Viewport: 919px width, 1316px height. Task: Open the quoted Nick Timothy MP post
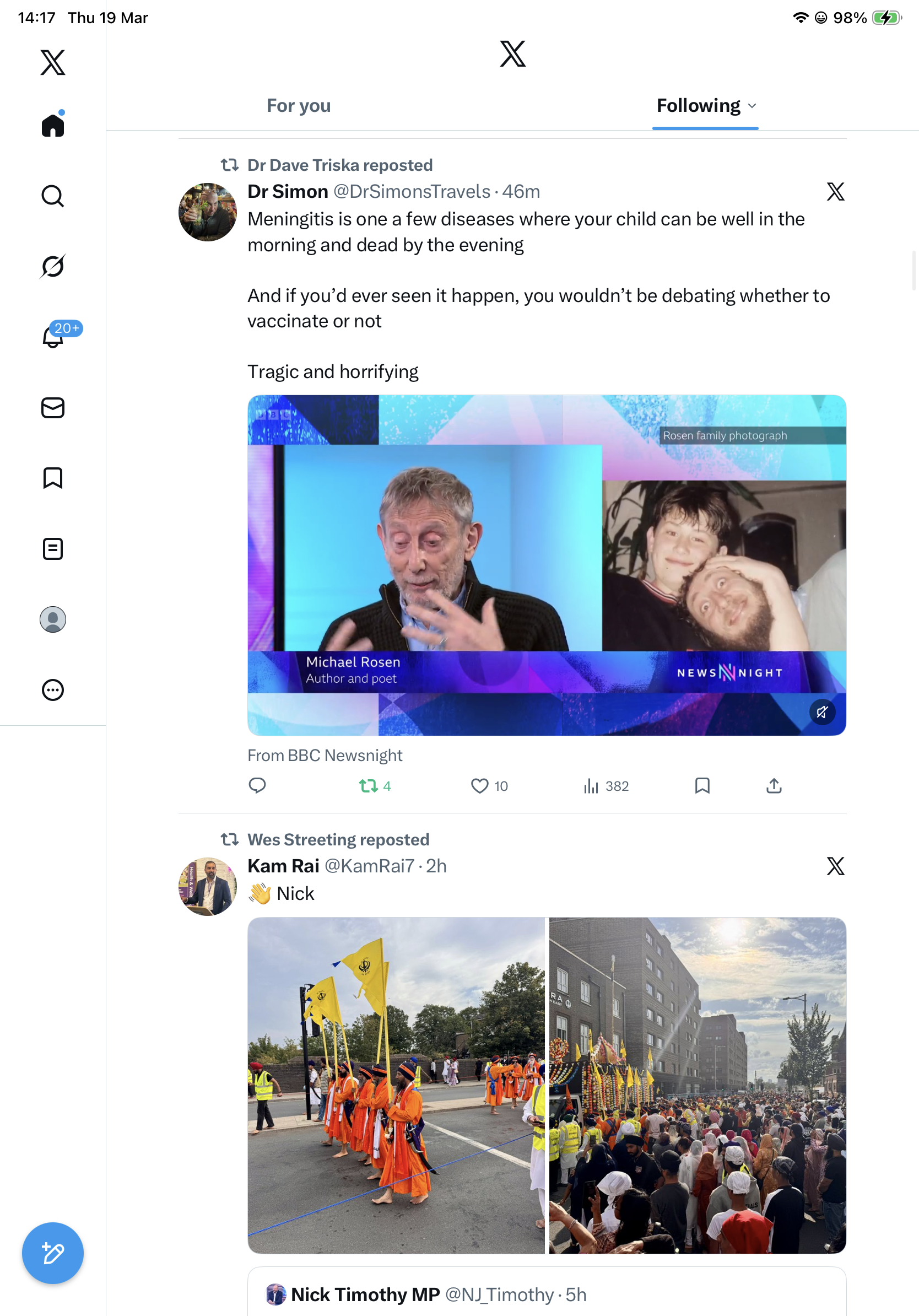pos(547,1292)
